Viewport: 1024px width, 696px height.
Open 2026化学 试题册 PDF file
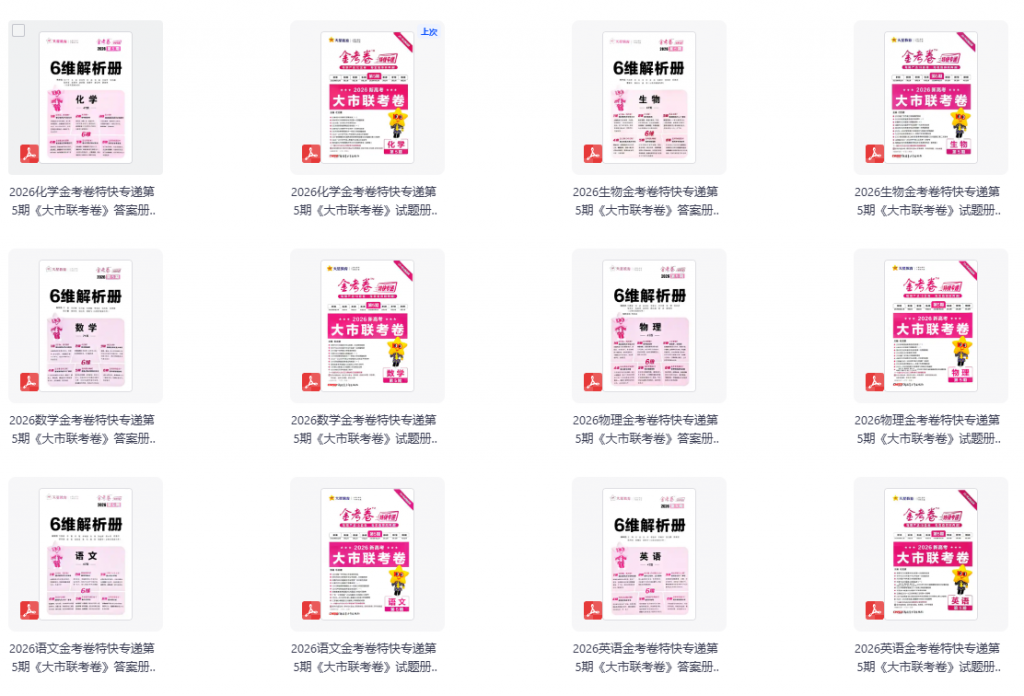[367, 98]
